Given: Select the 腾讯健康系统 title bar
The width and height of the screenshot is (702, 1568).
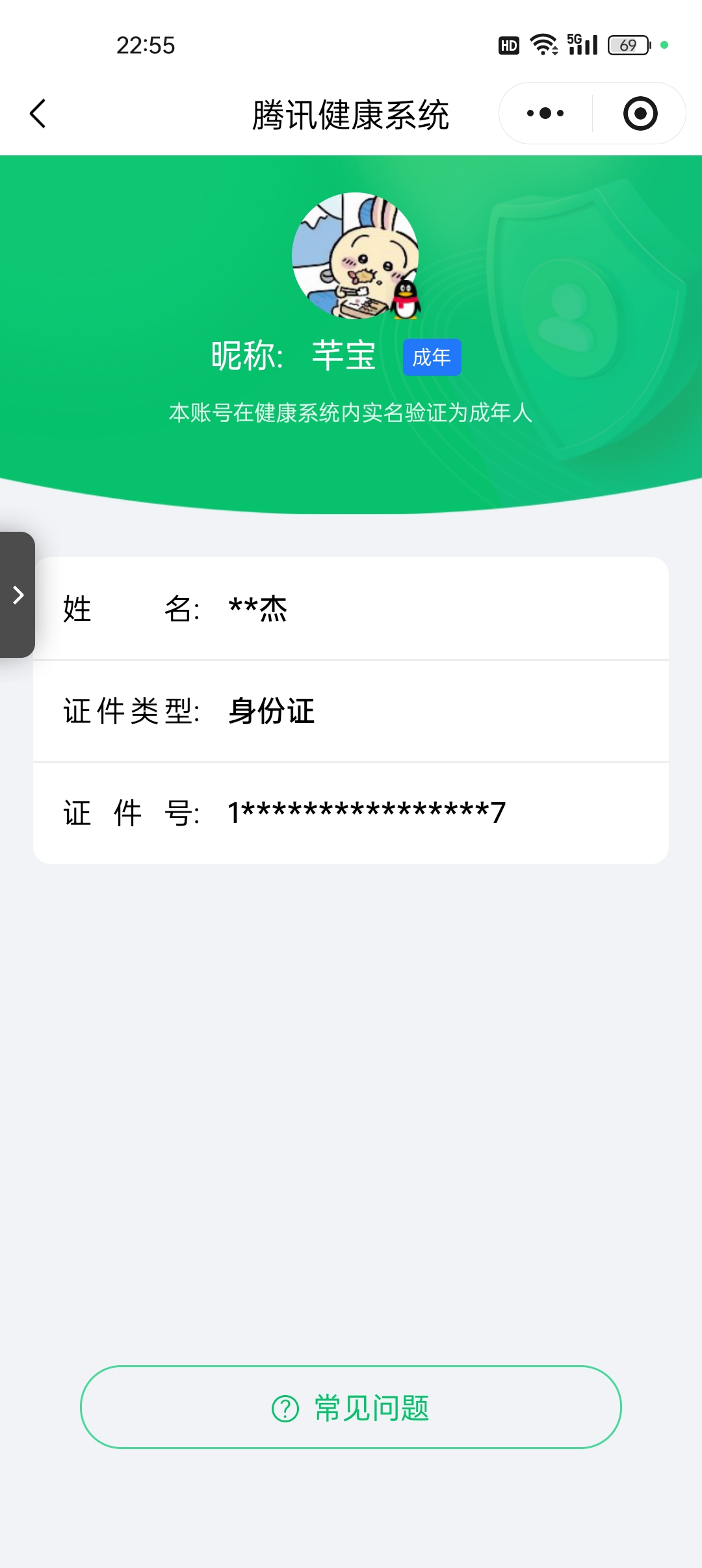Looking at the screenshot, I should [351, 112].
